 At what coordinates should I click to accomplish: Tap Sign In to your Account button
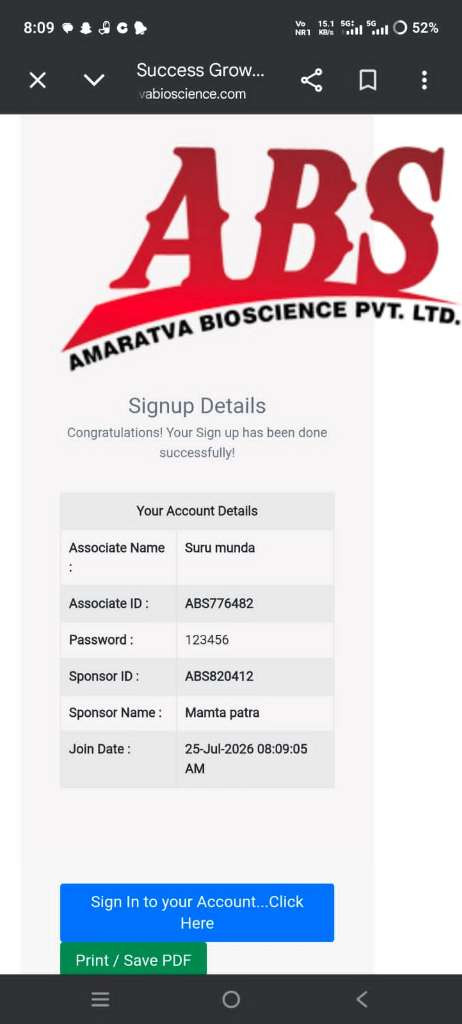pos(197,912)
